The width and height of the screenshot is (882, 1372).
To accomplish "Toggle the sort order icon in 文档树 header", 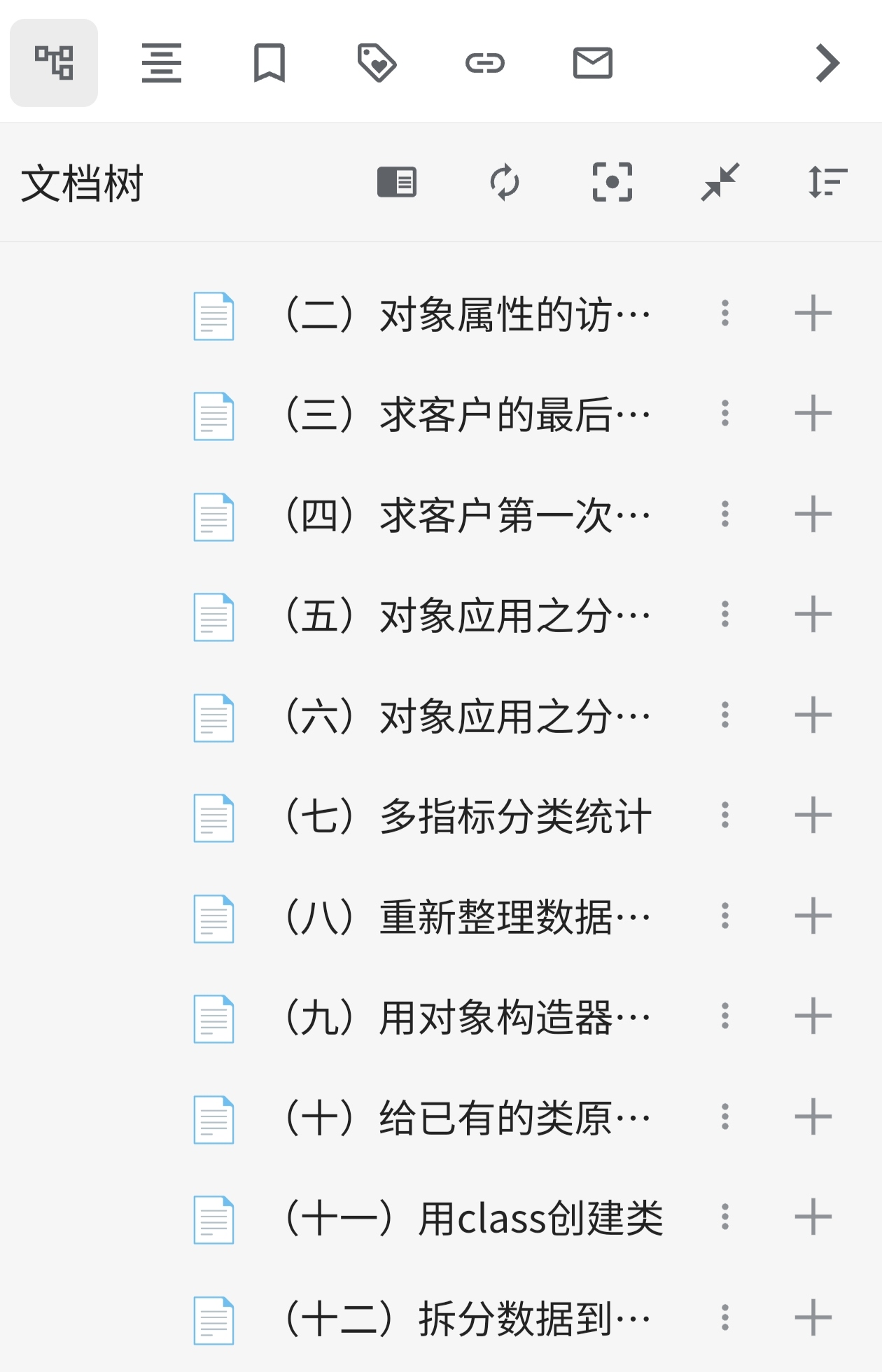I will point(826,183).
